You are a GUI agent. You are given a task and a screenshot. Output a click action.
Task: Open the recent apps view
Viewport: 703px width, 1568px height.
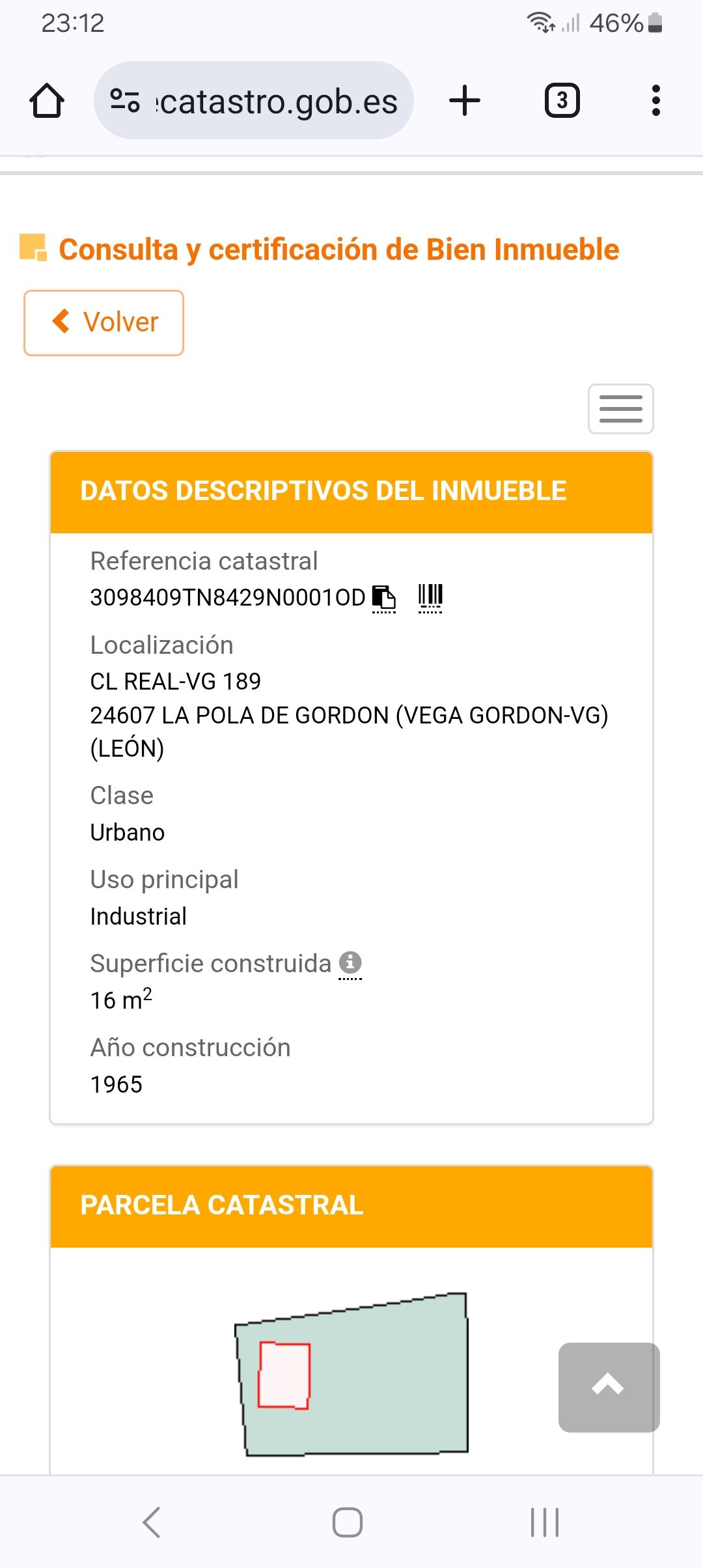(545, 1522)
